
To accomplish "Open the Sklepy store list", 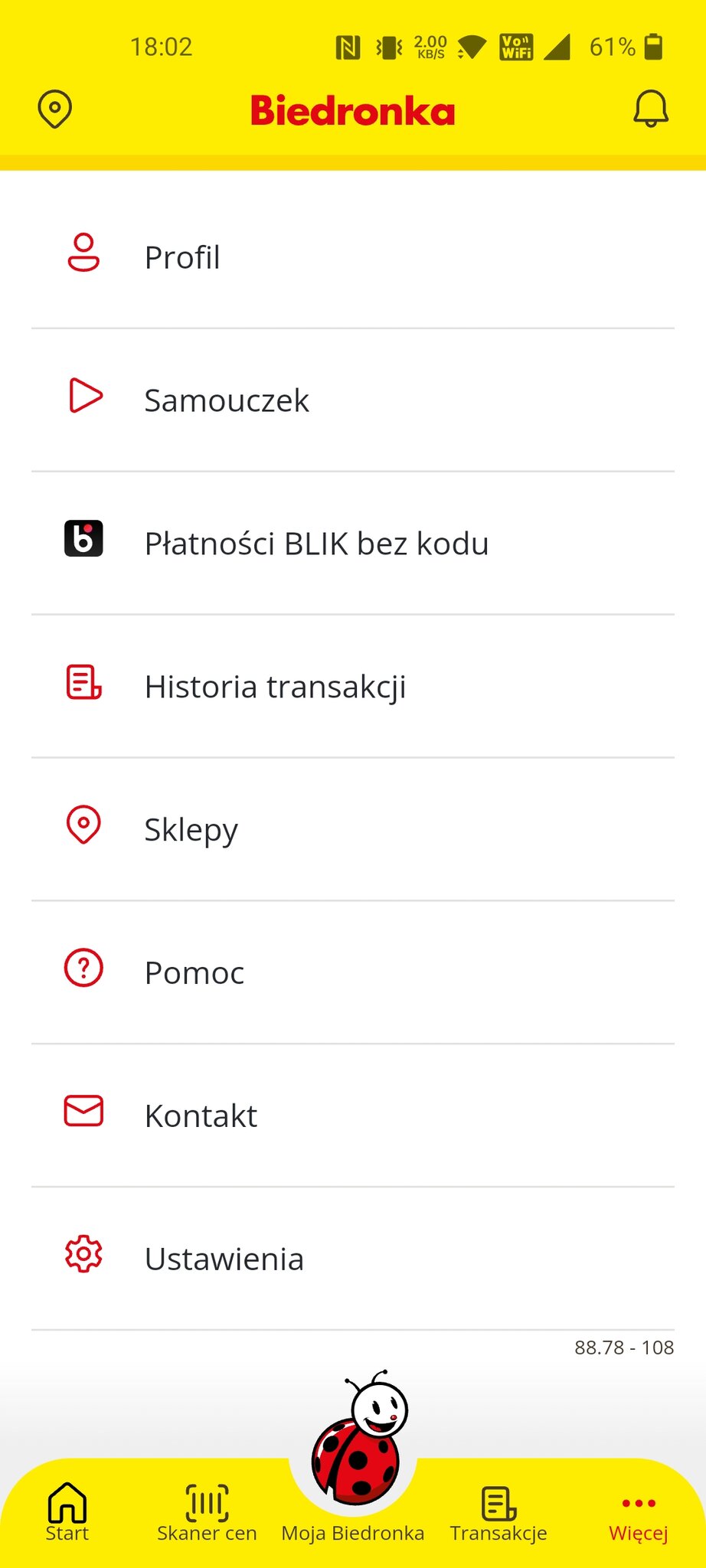I will [352, 829].
